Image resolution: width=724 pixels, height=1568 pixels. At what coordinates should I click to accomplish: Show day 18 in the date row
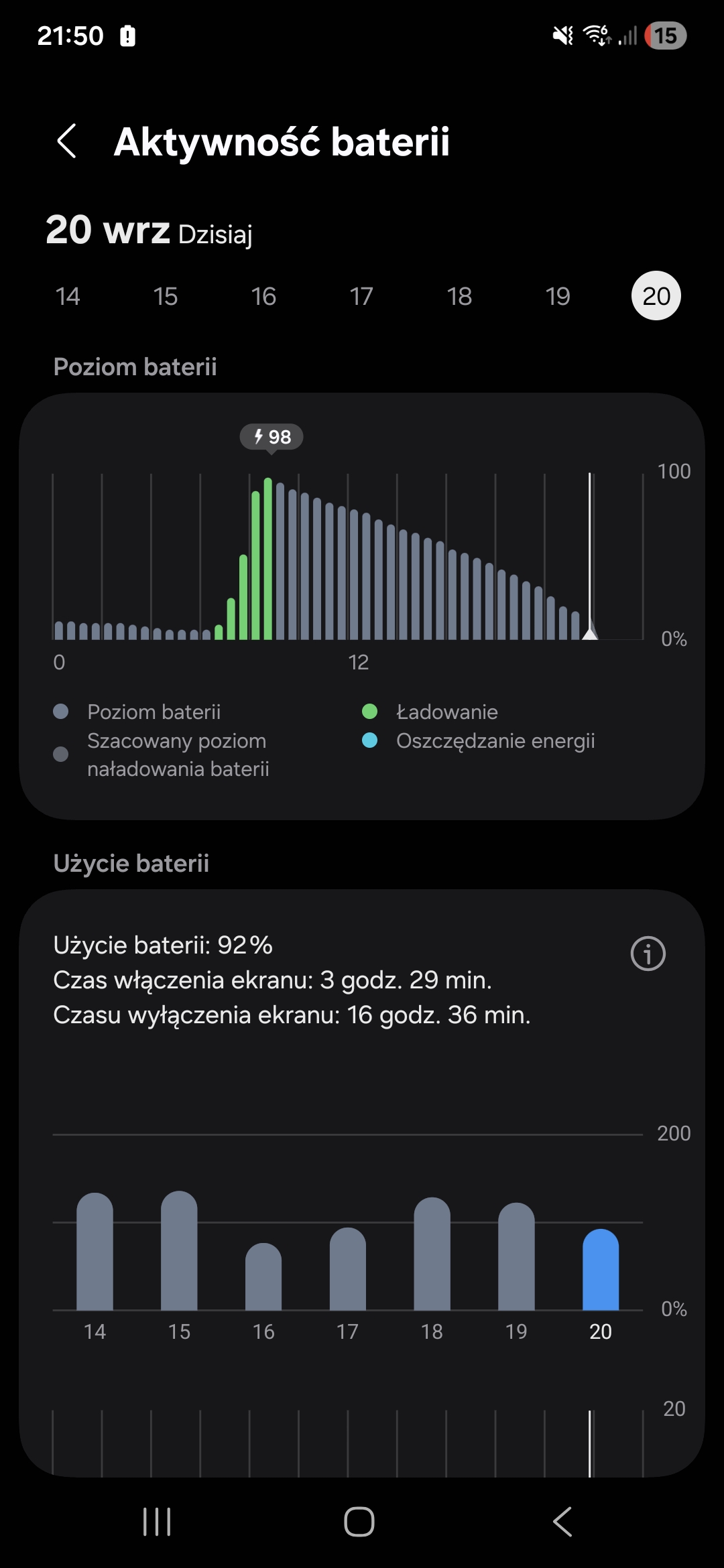click(460, 296)
